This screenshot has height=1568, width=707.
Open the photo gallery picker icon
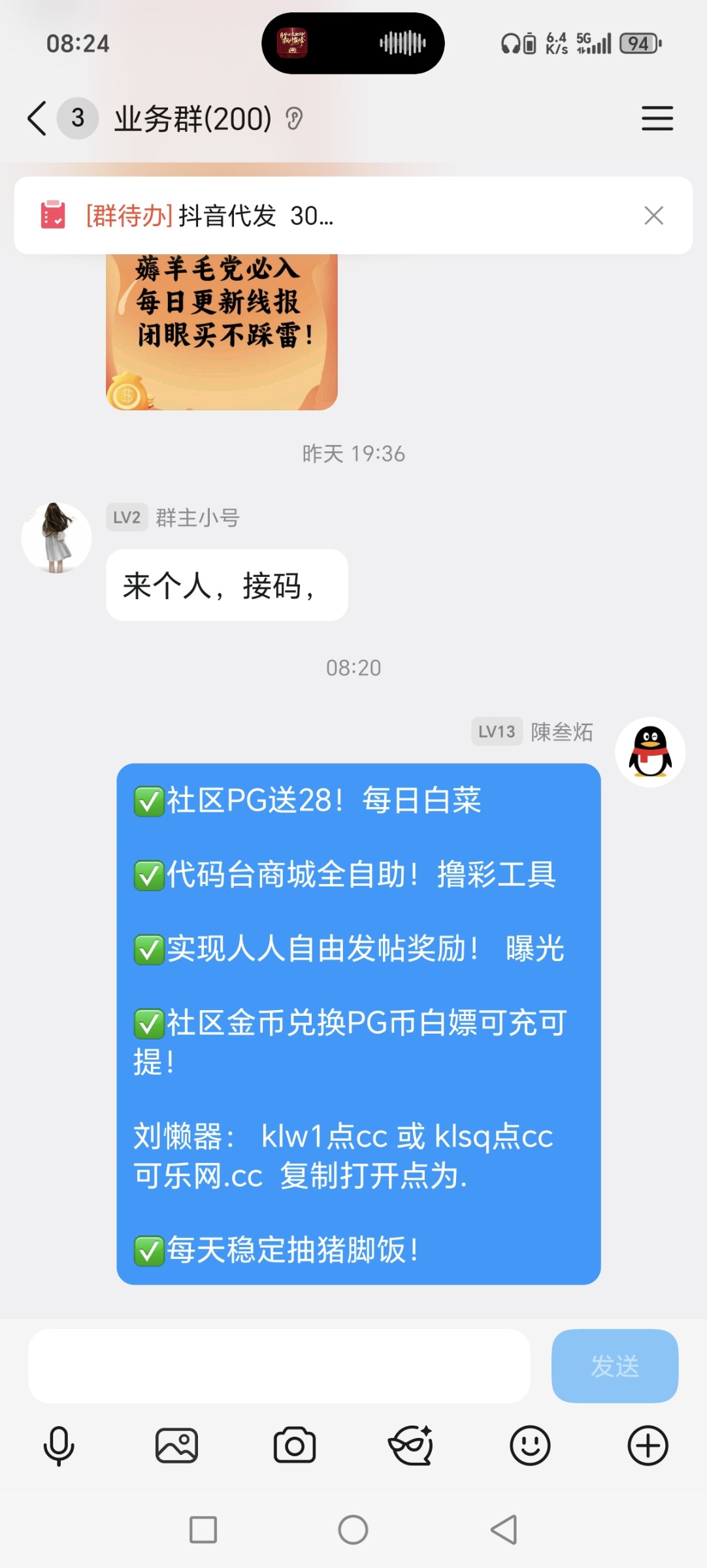pyautogui.click(x=176, y=1445)
